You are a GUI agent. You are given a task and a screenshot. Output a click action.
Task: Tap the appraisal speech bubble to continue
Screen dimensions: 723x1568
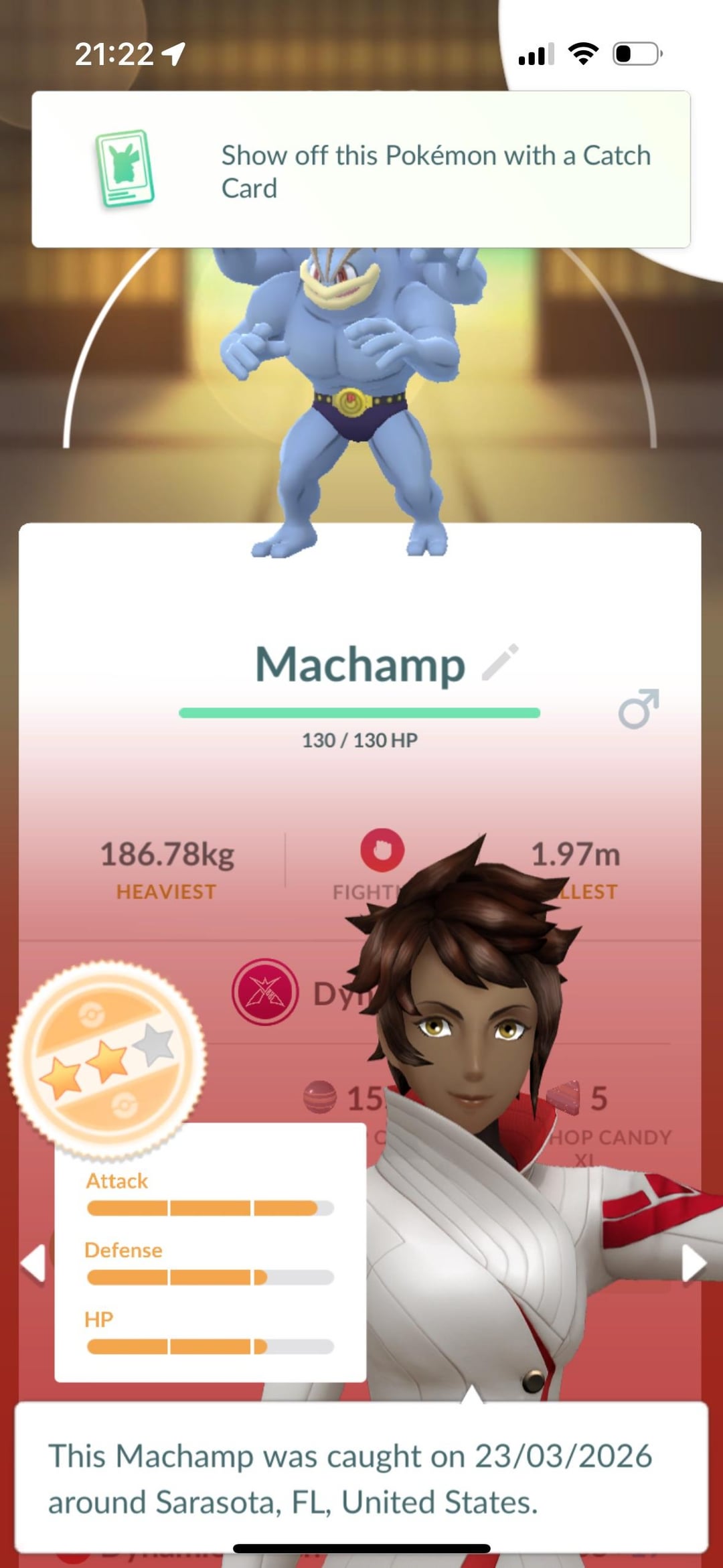(361, 1478)
